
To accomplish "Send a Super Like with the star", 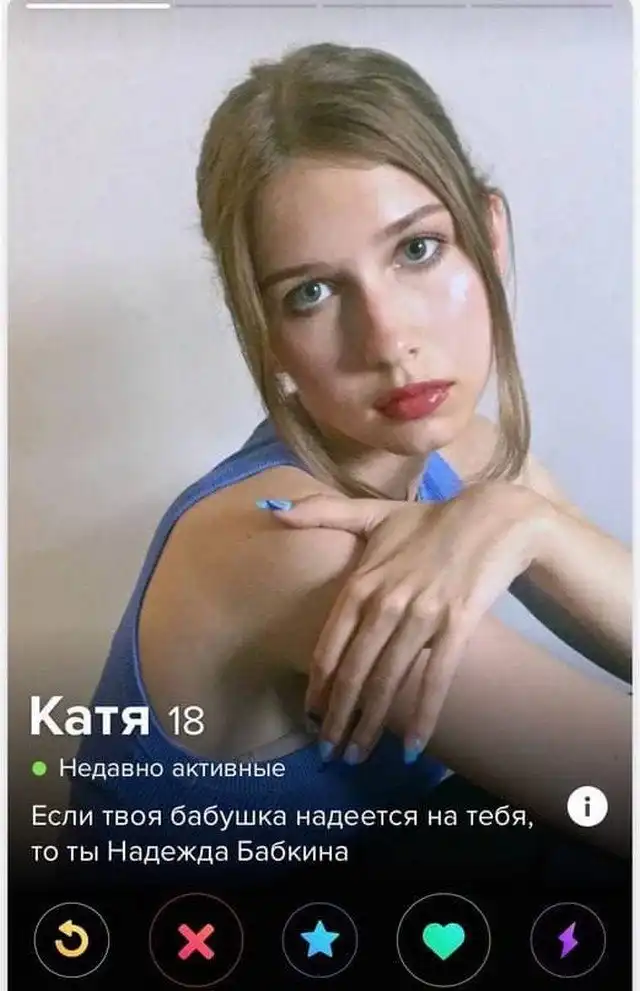I will [320, 939].
